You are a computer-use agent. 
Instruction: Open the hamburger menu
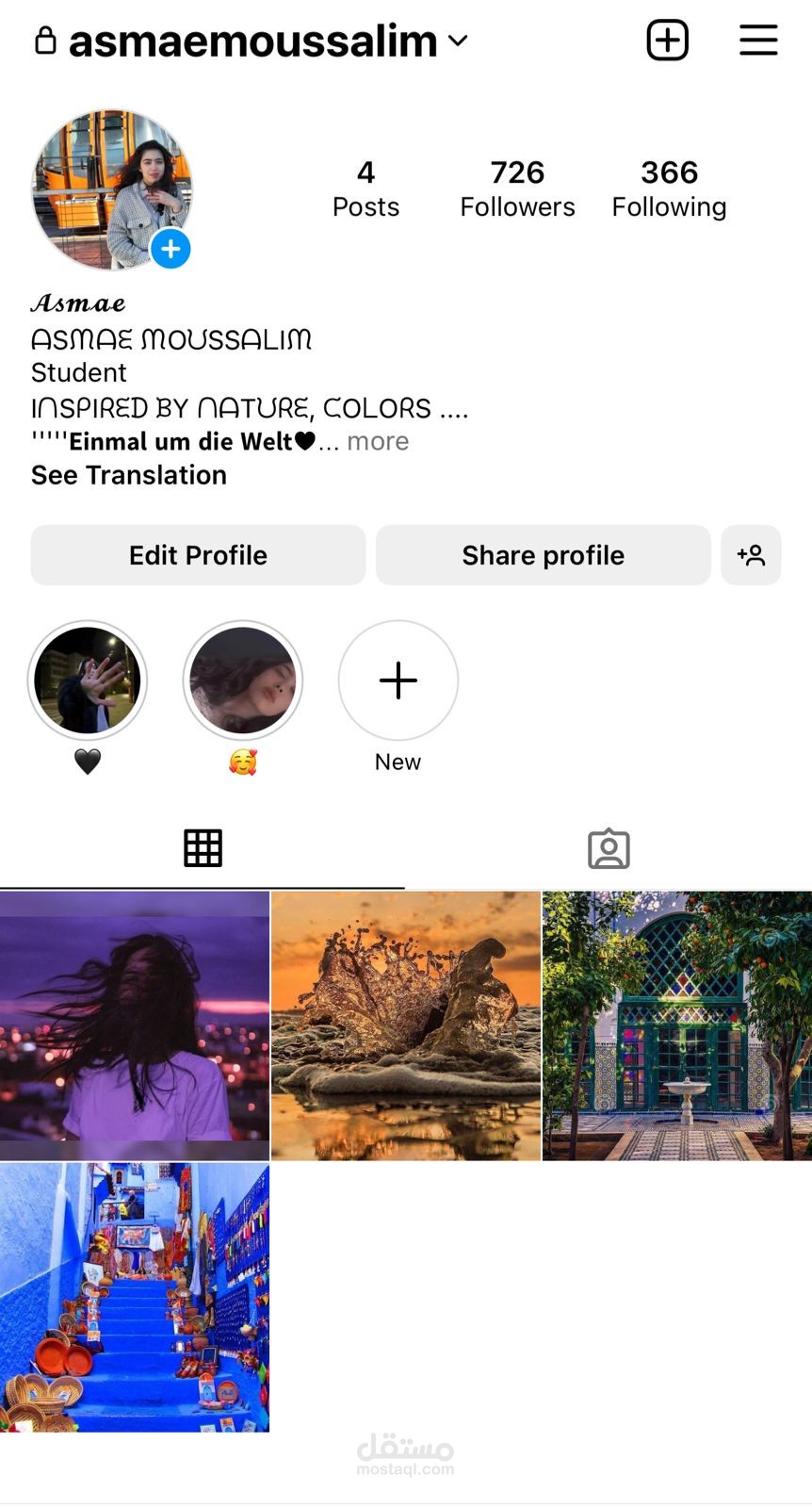(757, 41)
